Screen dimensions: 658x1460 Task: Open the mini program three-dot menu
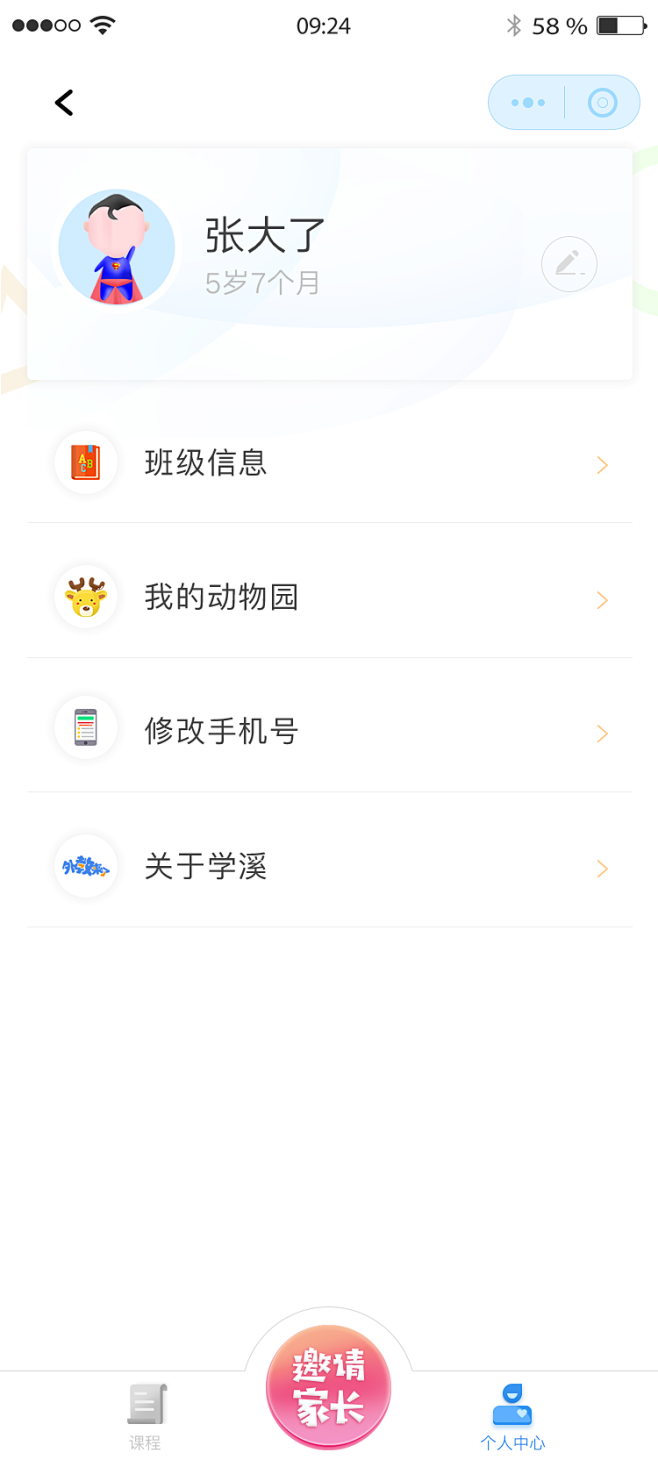(x=527, y=102)
